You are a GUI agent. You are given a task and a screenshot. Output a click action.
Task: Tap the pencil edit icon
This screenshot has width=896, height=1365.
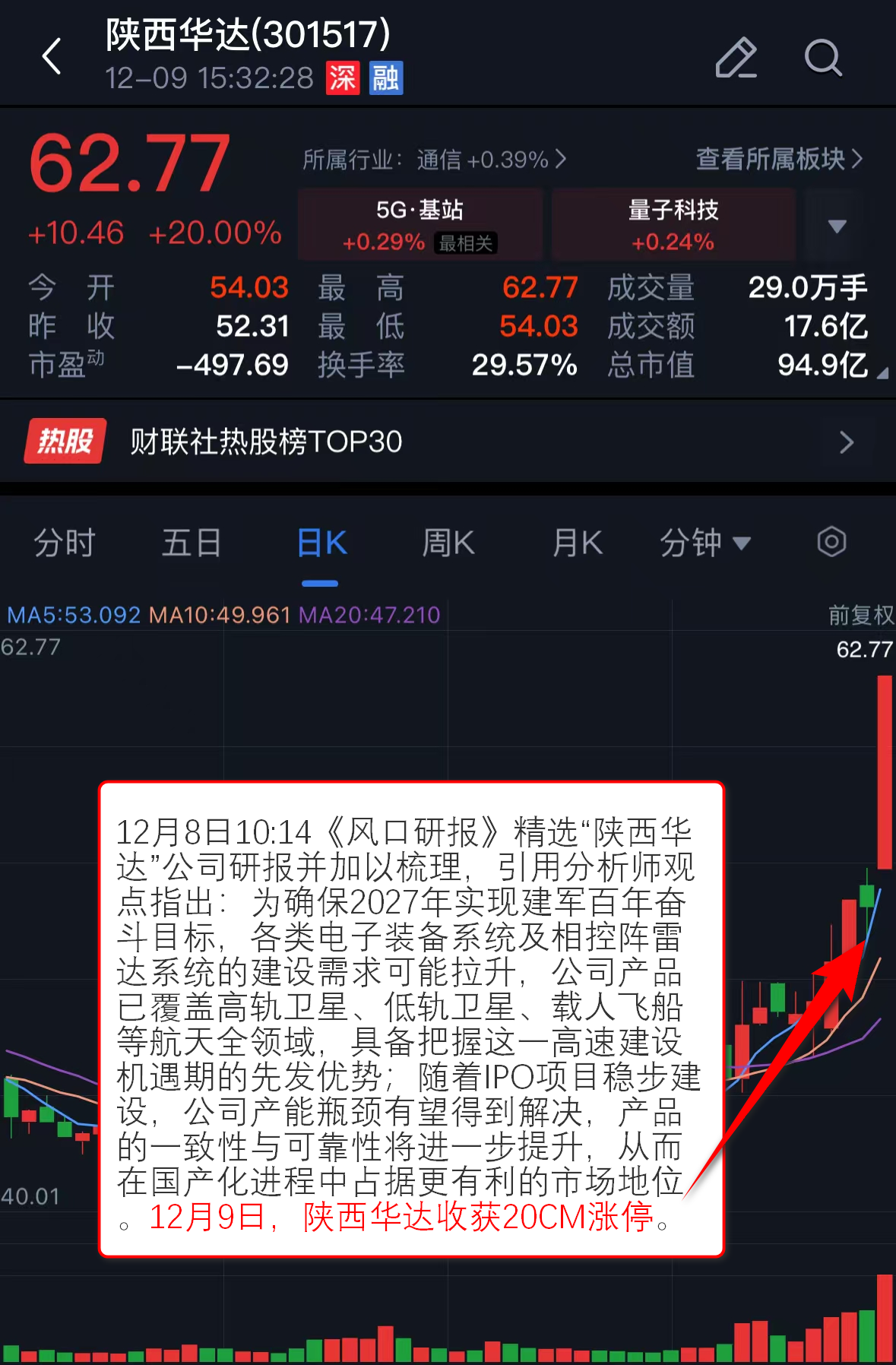click(736, 58)
